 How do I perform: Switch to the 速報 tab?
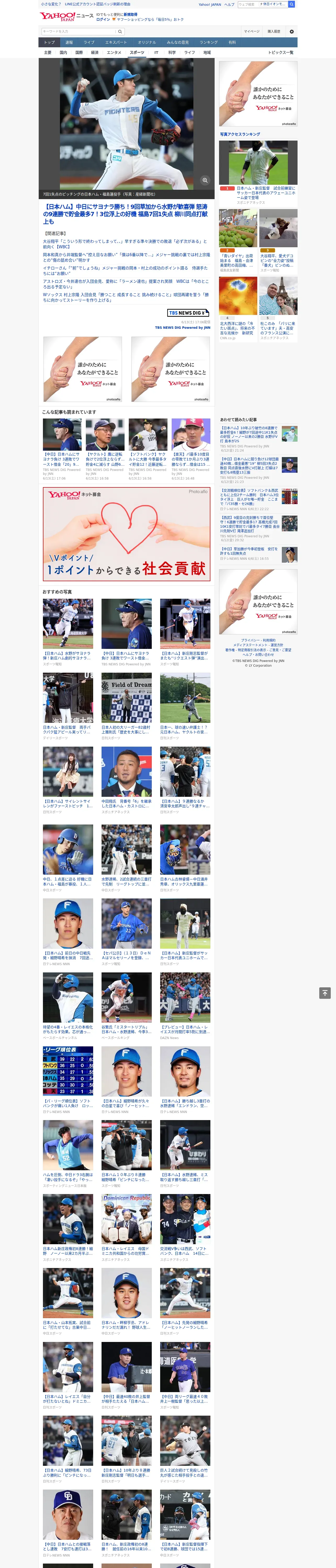point(69,43)
